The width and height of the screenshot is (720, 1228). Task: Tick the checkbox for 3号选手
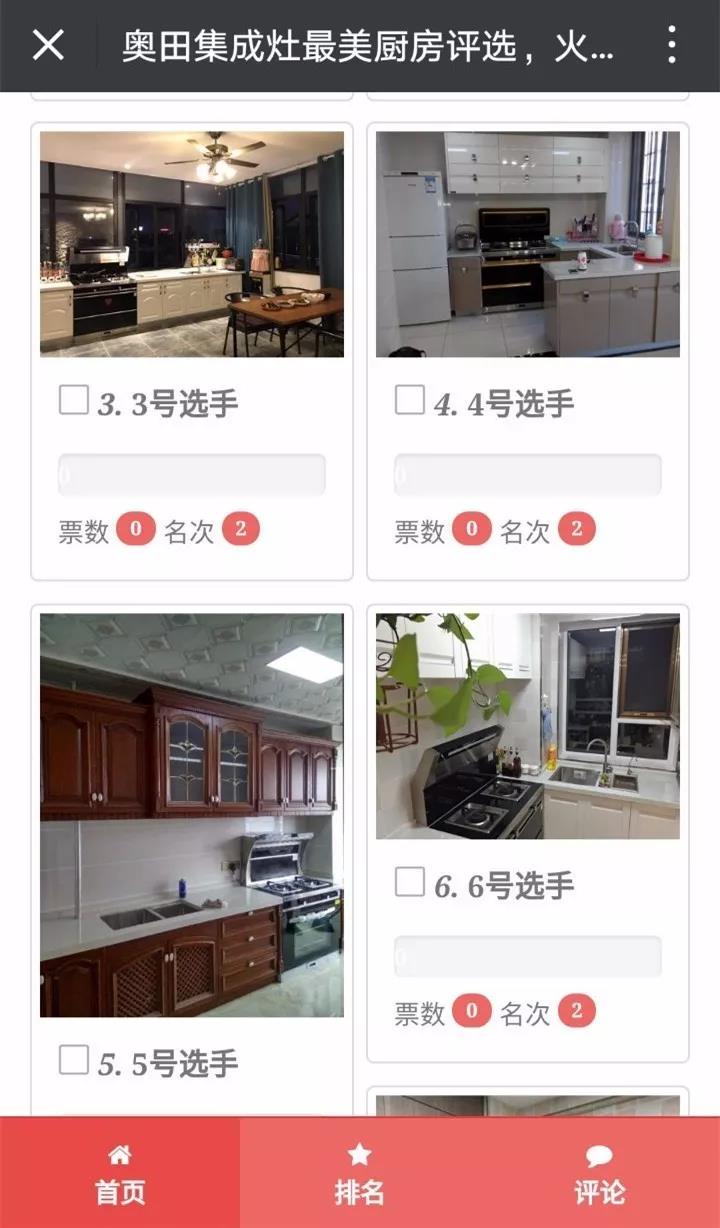[74, 401]
